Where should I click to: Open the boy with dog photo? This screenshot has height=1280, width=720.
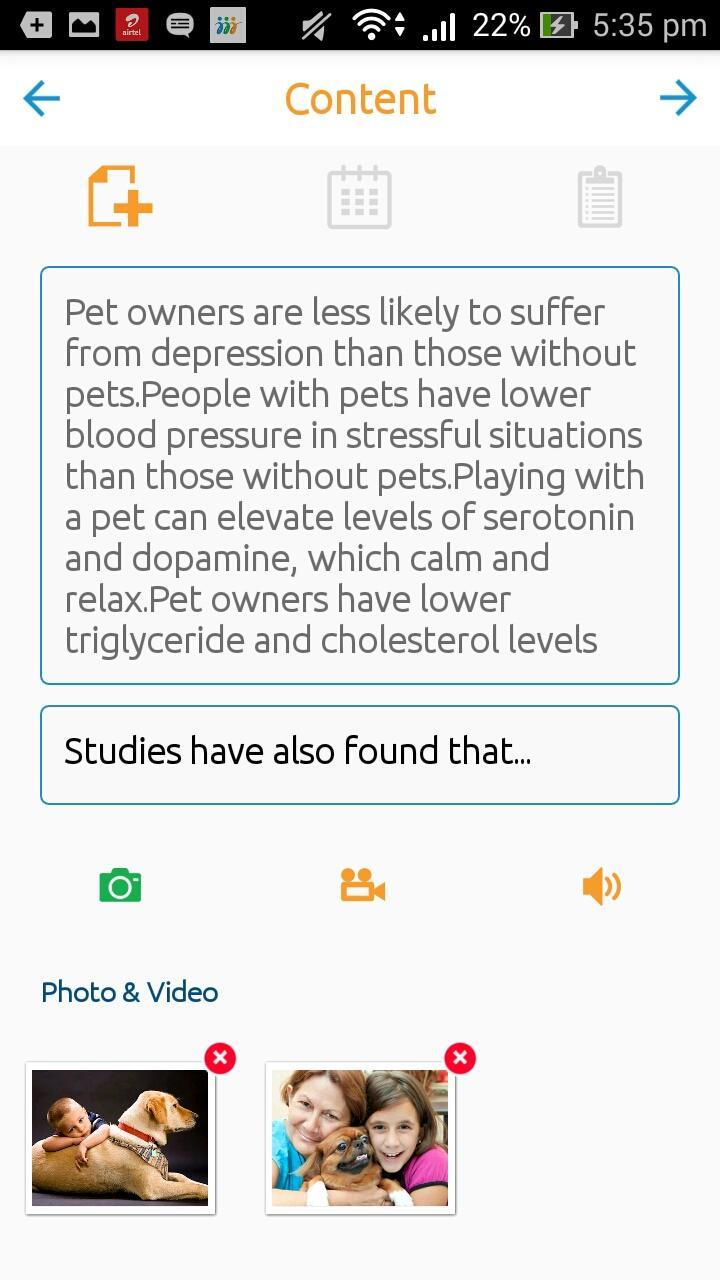120,1138
